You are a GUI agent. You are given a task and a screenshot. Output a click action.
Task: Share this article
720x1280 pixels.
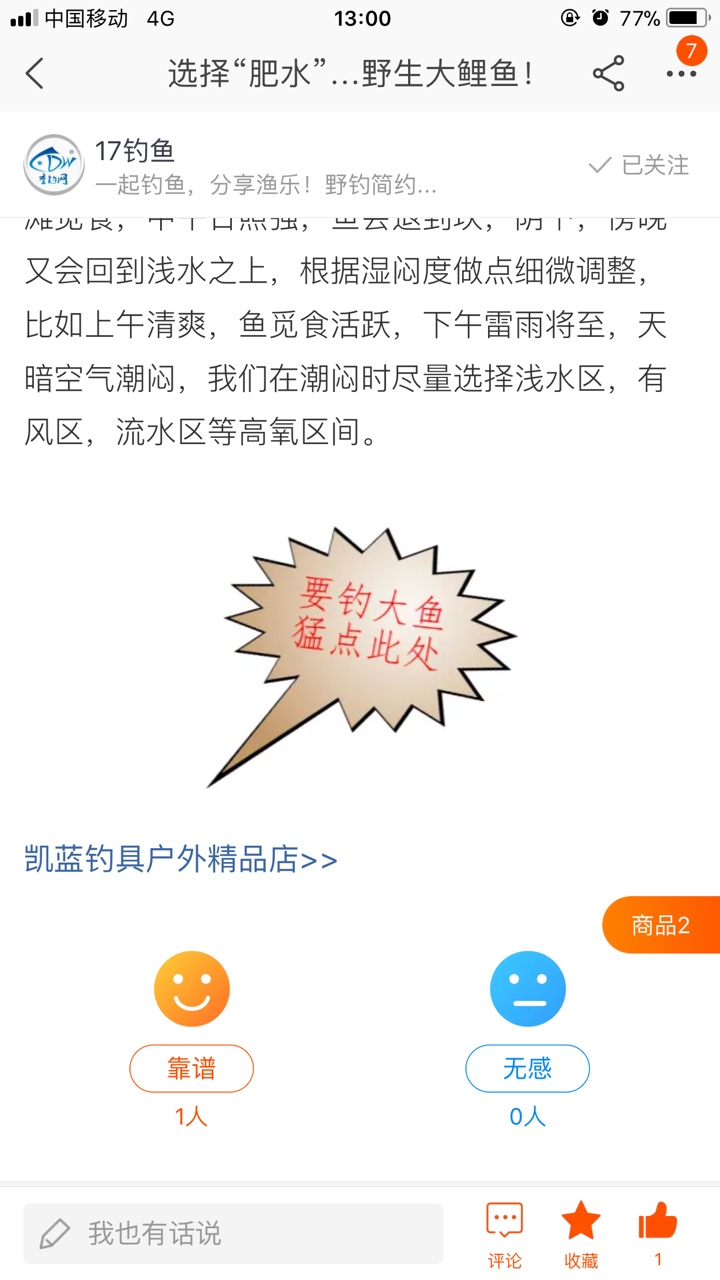click(608, 74)
